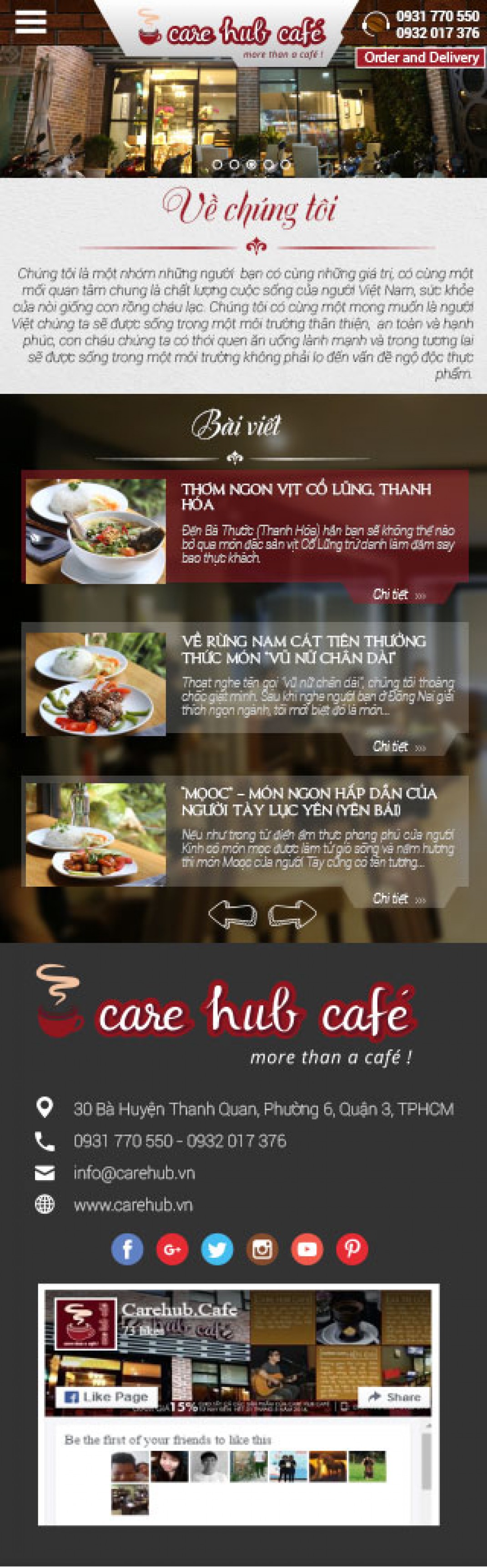
Task: Open the Thơm ngon vịt Cổ Lũng article
Action: pos(306,496)
